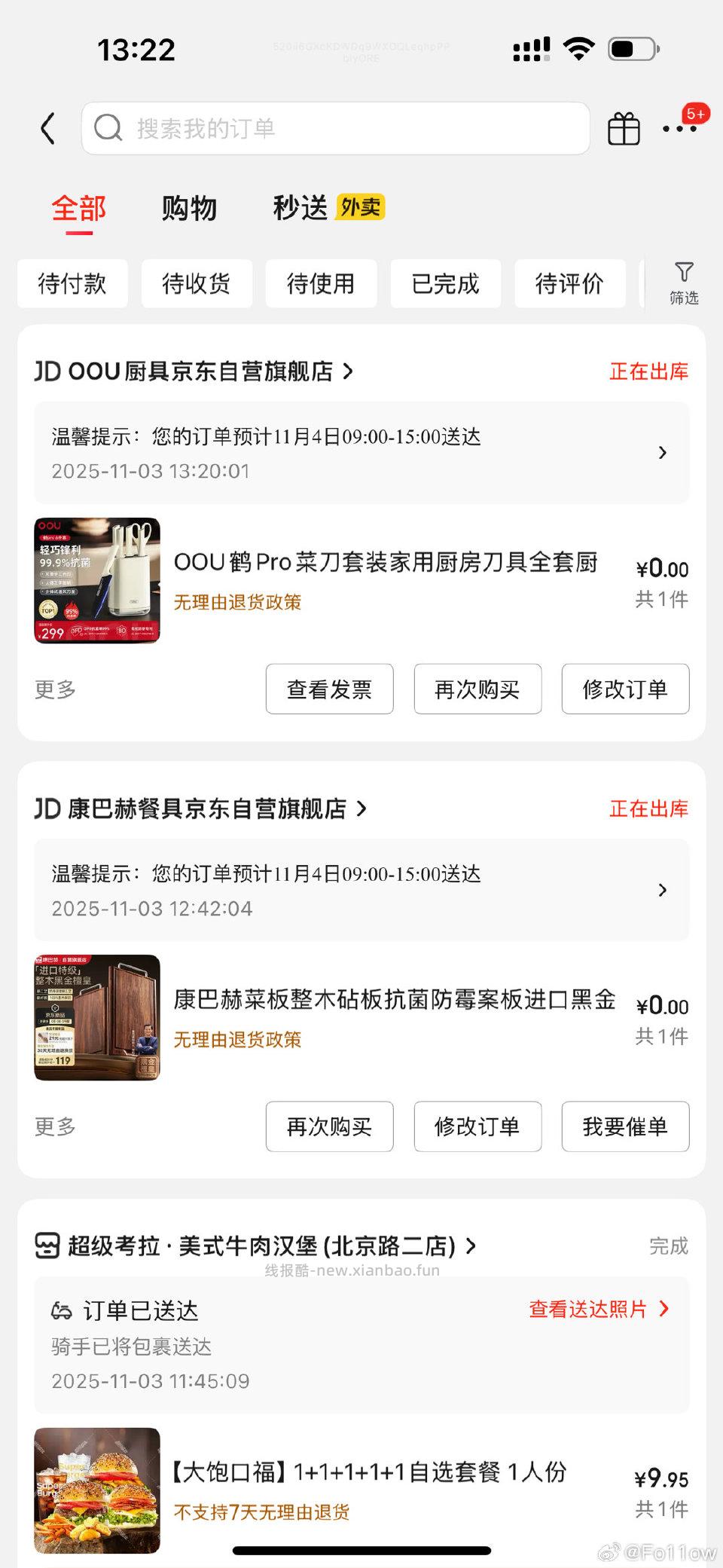This screenshot has height=1568, width=723.
Task: Expand OOU厨具京东自营旗舰店 via its chevron
Action: click(347, 370)
